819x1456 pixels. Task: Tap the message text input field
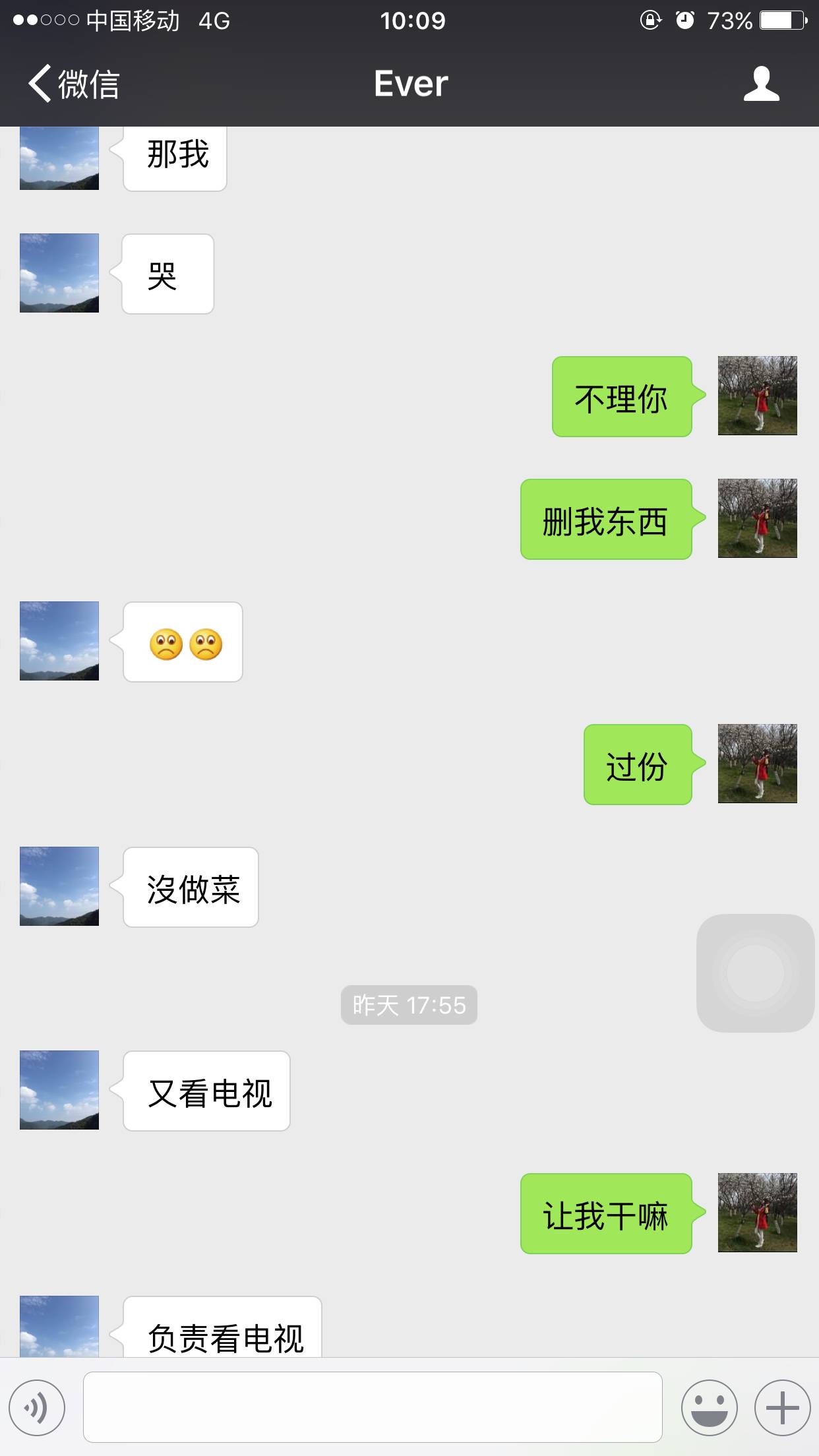pyautogui.click(x=373, y=1407)
